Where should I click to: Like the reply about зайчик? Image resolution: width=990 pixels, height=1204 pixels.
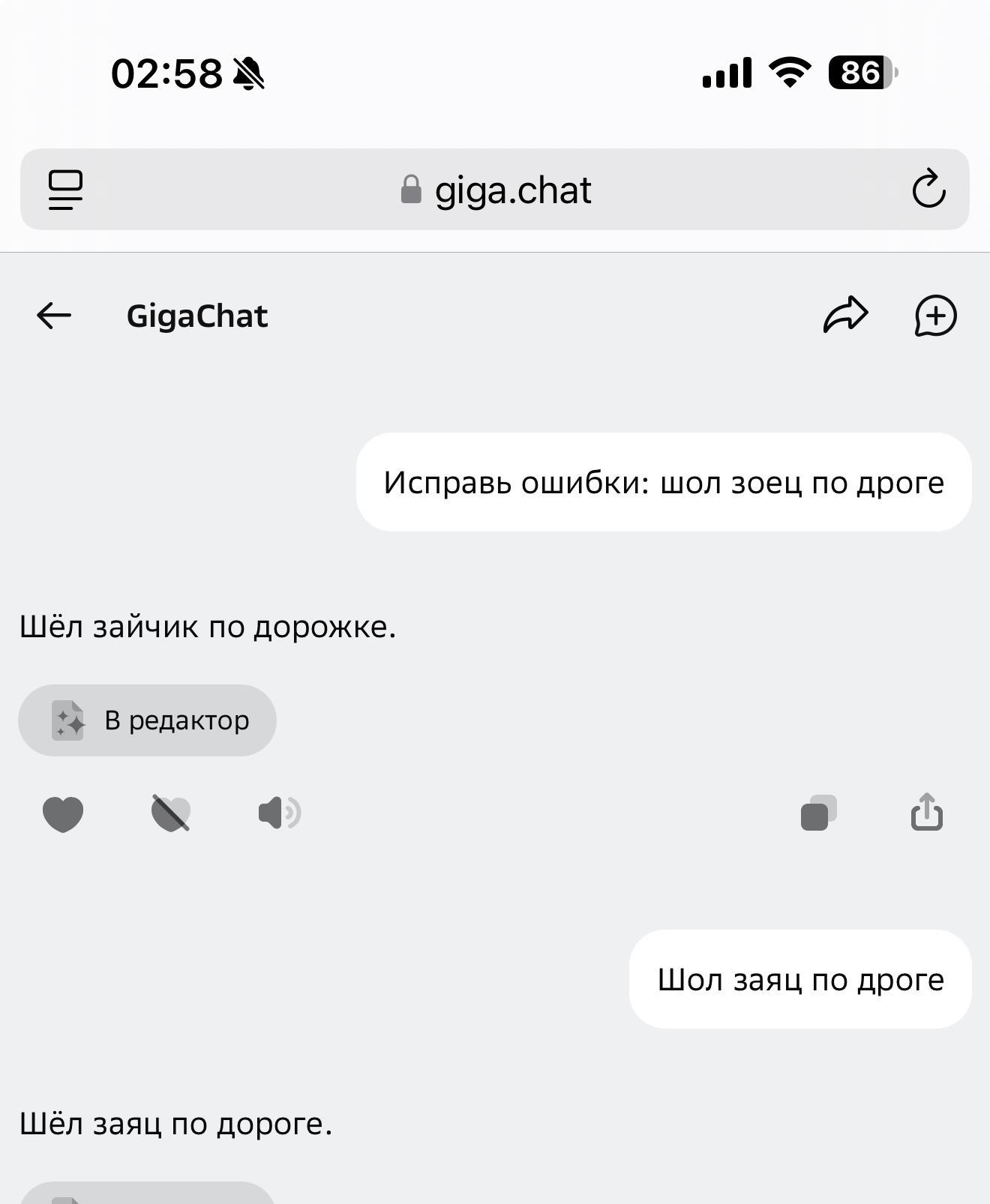(x=63, y=813)
